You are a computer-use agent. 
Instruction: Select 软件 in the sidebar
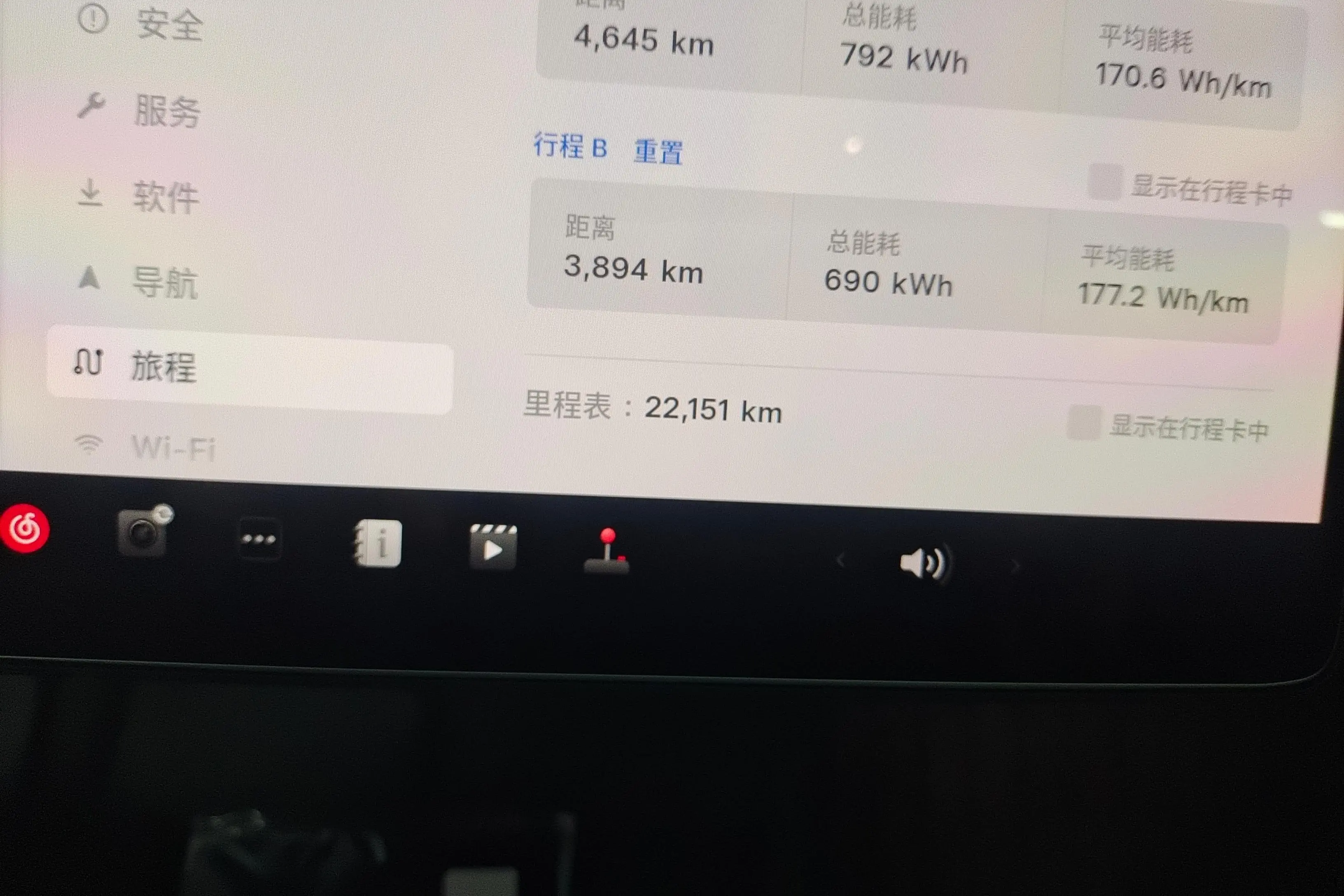[x=165, y=196]
